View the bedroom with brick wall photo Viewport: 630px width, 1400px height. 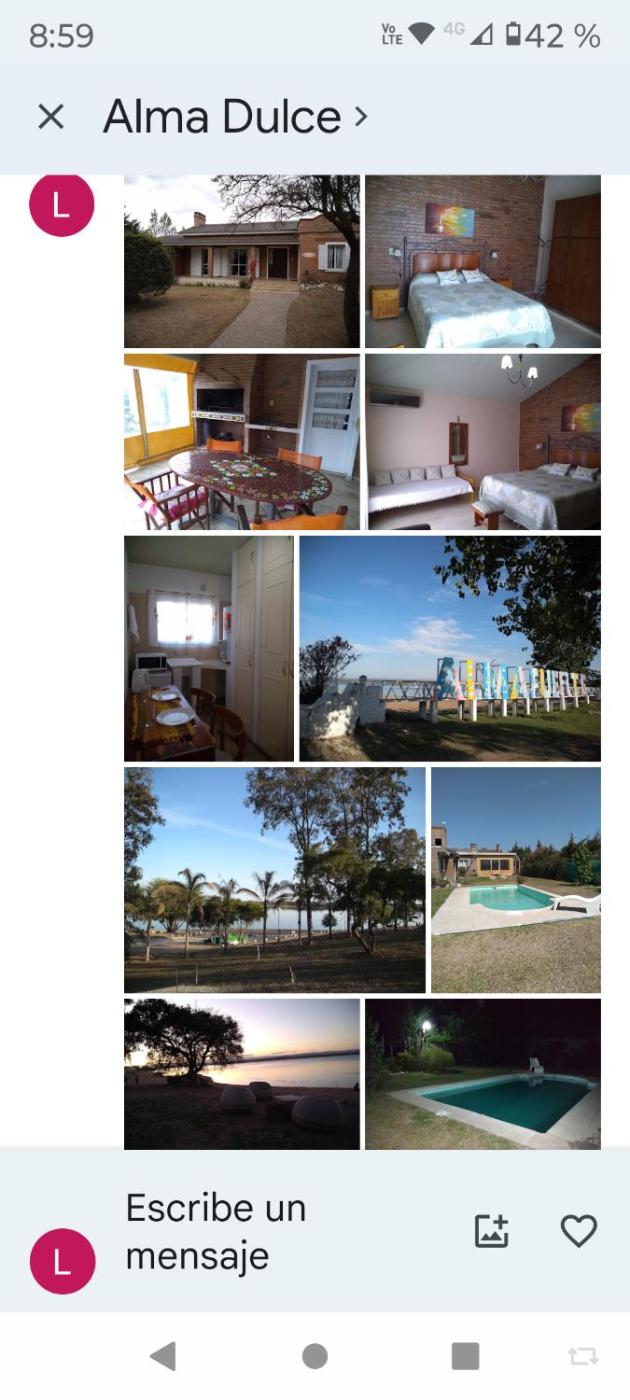click(483, 261)
